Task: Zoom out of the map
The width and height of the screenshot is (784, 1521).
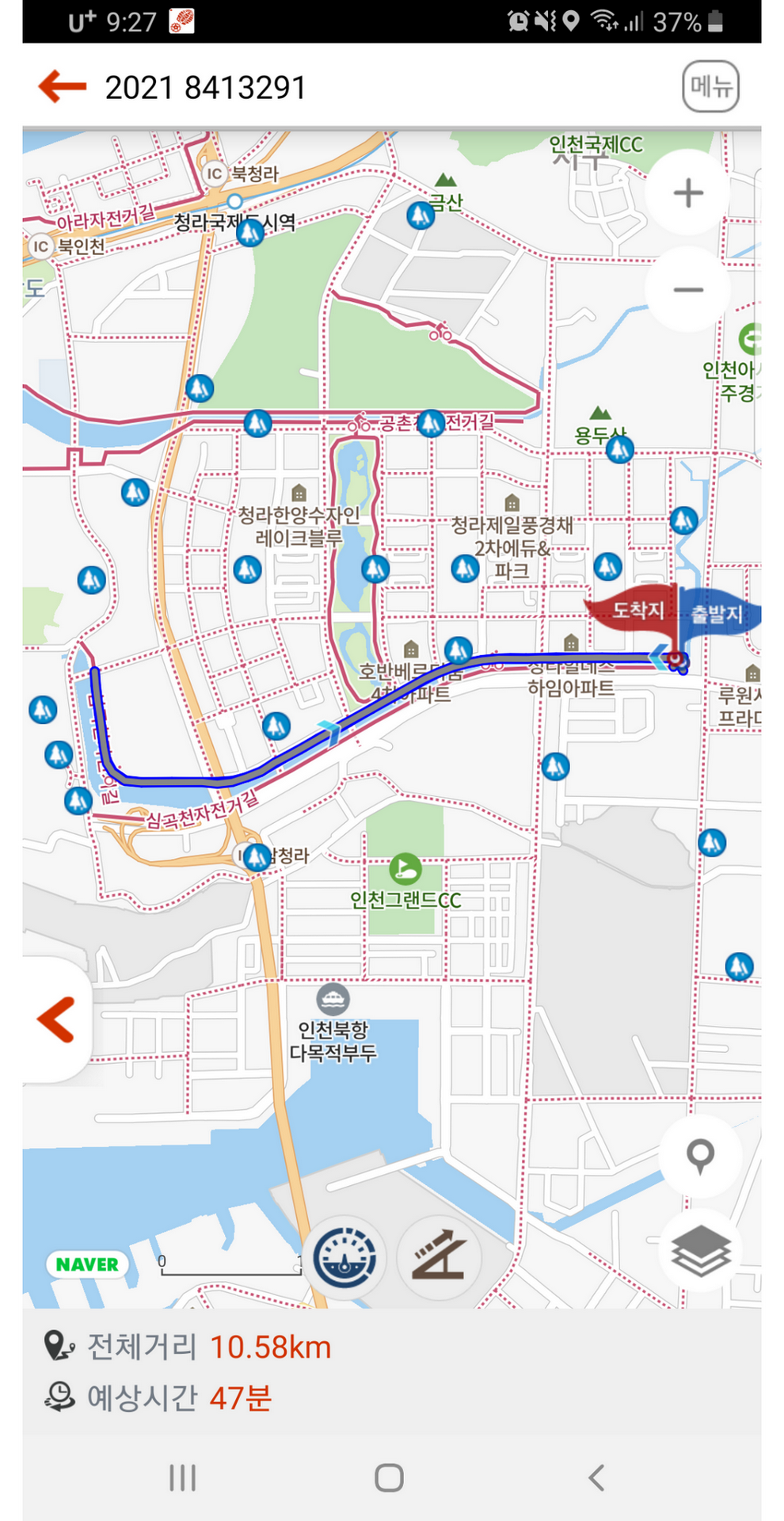Action: tap(688, 290)
